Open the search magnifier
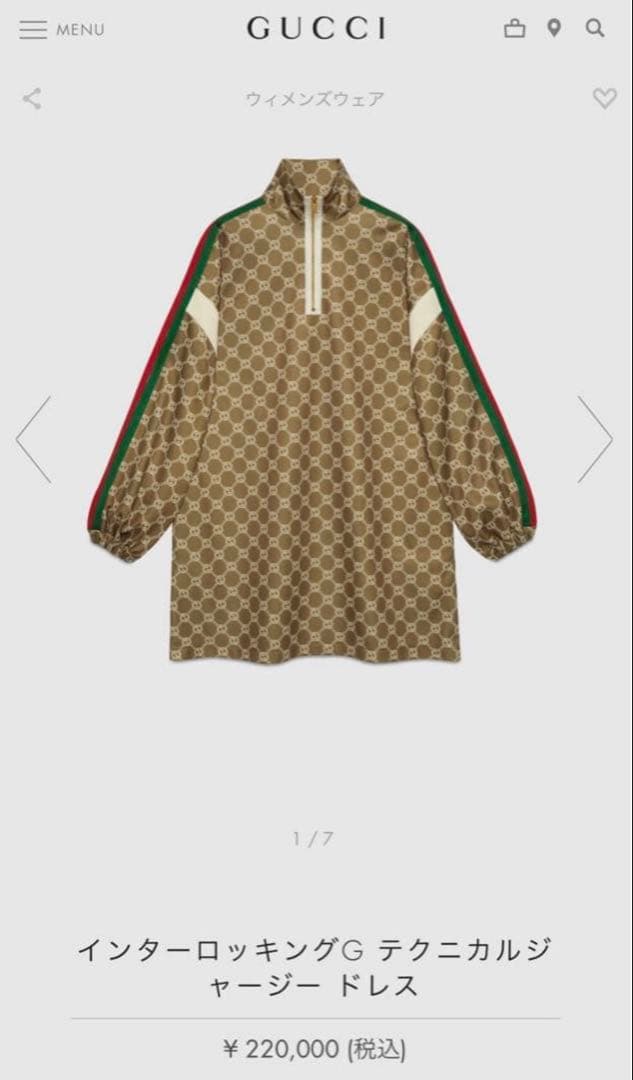The width and height of the screenshot is (633, 1080). [x=595, y=29]
